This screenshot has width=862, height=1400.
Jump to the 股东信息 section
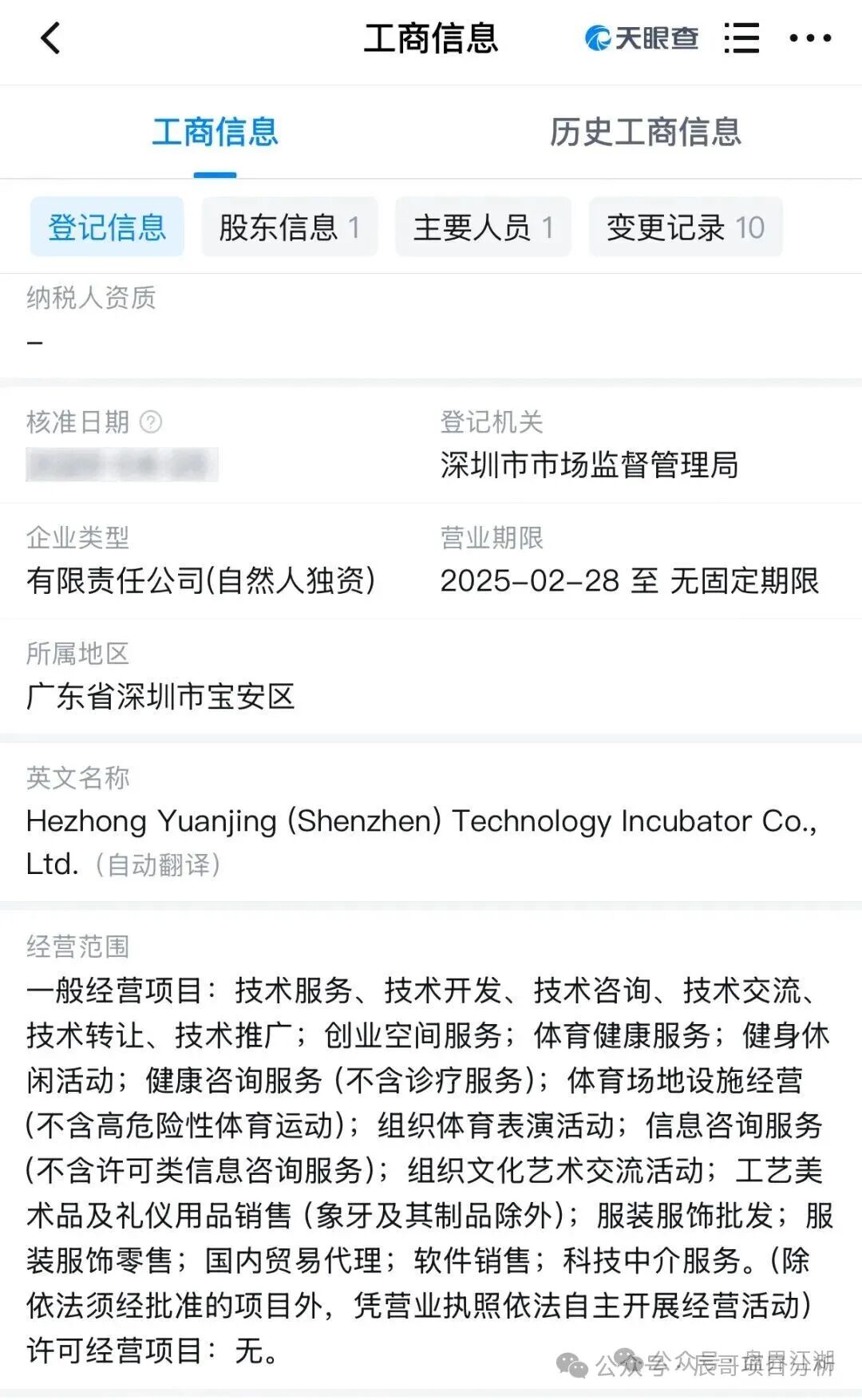(x=289, y=227)
